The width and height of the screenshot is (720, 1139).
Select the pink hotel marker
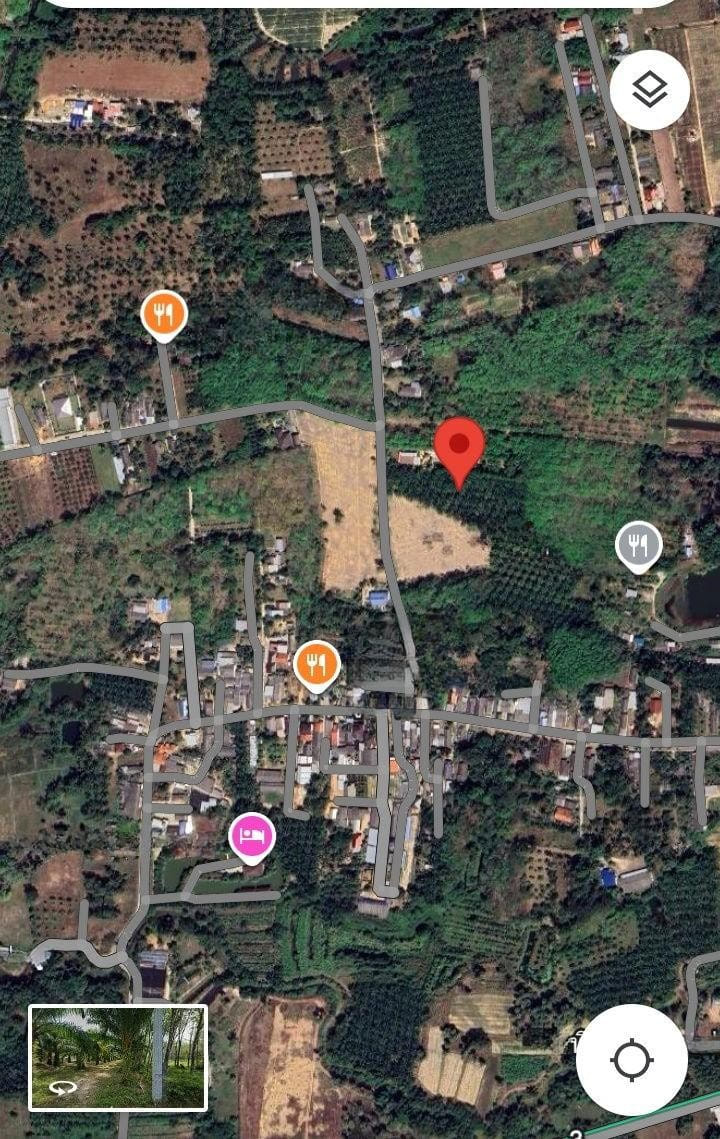pos(252,835)
